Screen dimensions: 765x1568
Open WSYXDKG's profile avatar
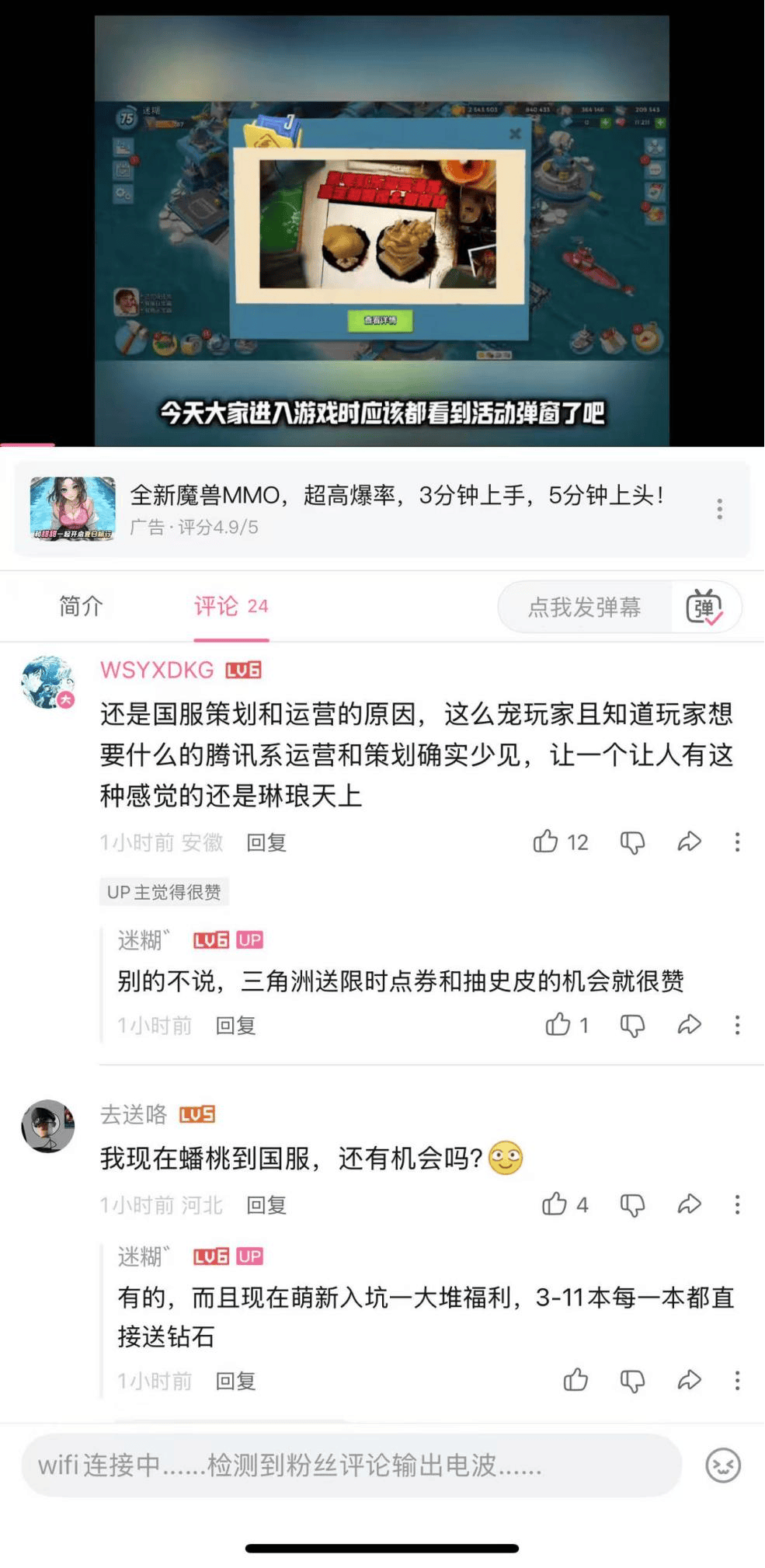click(48, 682)
